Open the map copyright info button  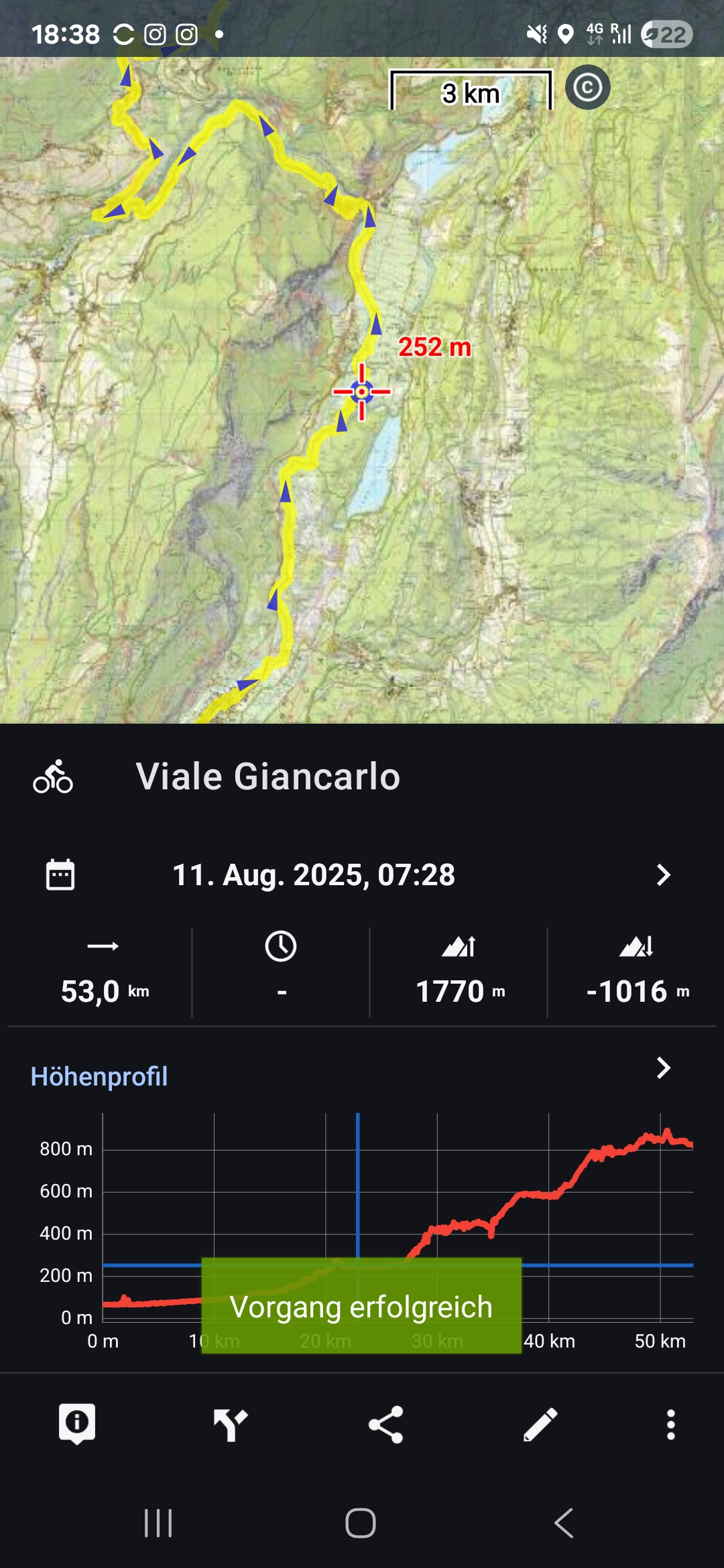pyautogui.click(x=587, y=87)
